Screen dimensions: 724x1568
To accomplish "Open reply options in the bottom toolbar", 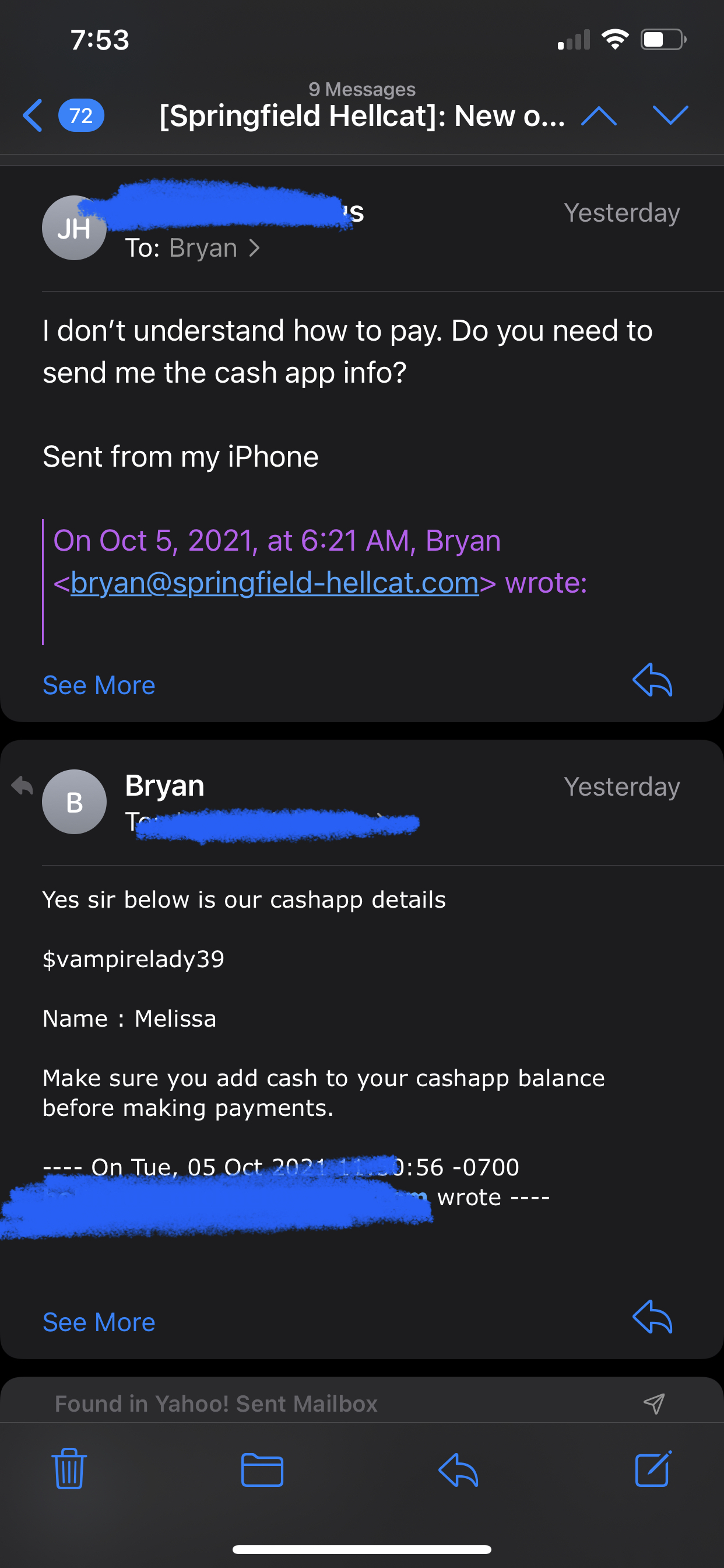I will pos(458,1470).
